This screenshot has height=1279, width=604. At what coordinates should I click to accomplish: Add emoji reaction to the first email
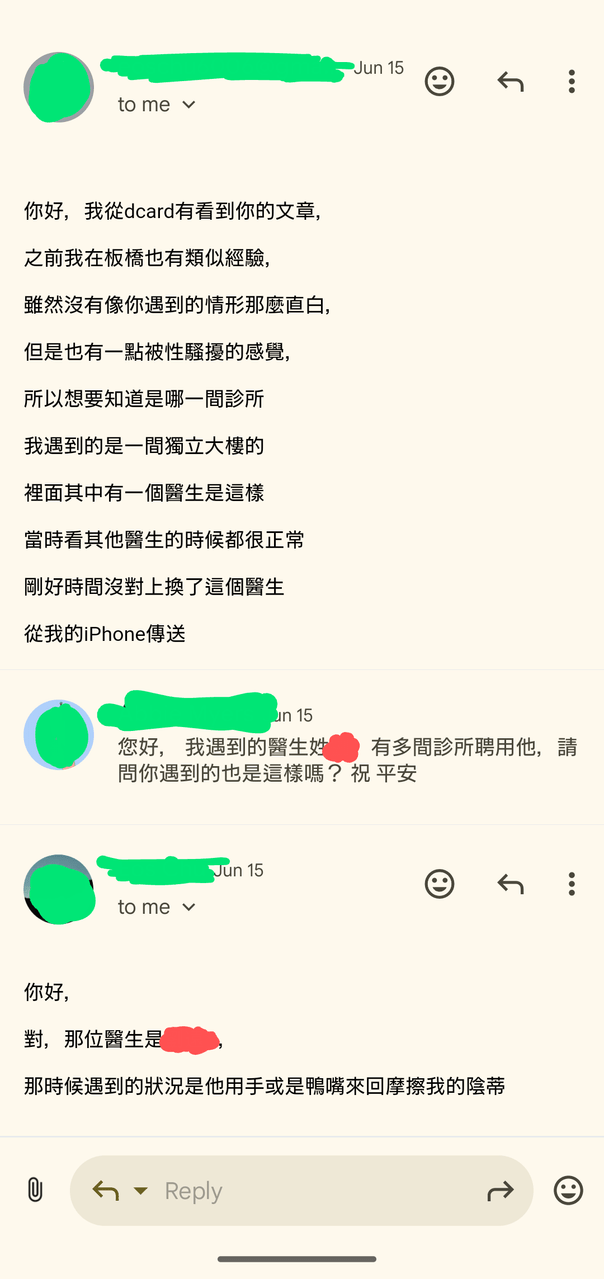tap(440, 82)
